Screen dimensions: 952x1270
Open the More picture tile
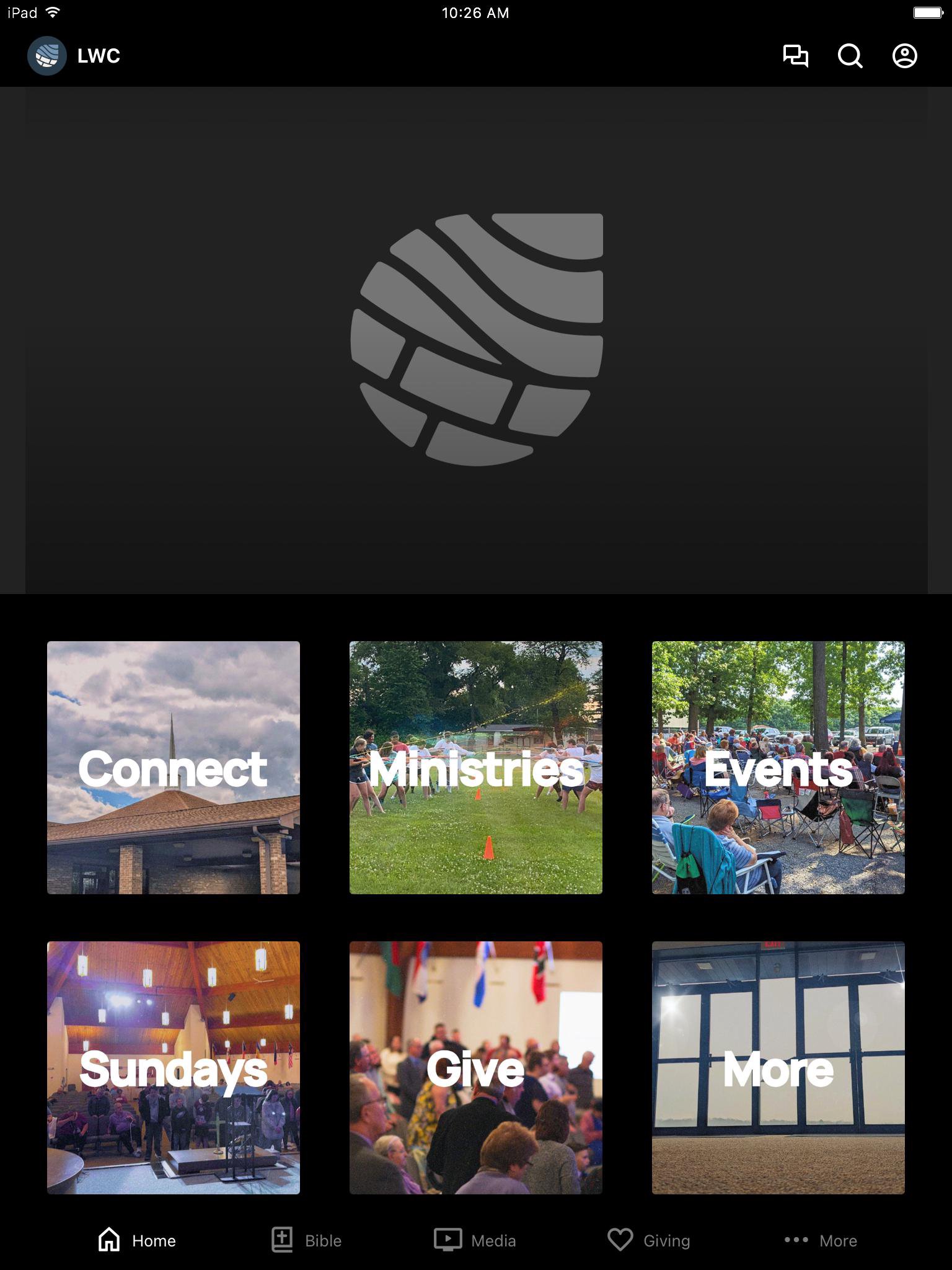click(778, 1068)
